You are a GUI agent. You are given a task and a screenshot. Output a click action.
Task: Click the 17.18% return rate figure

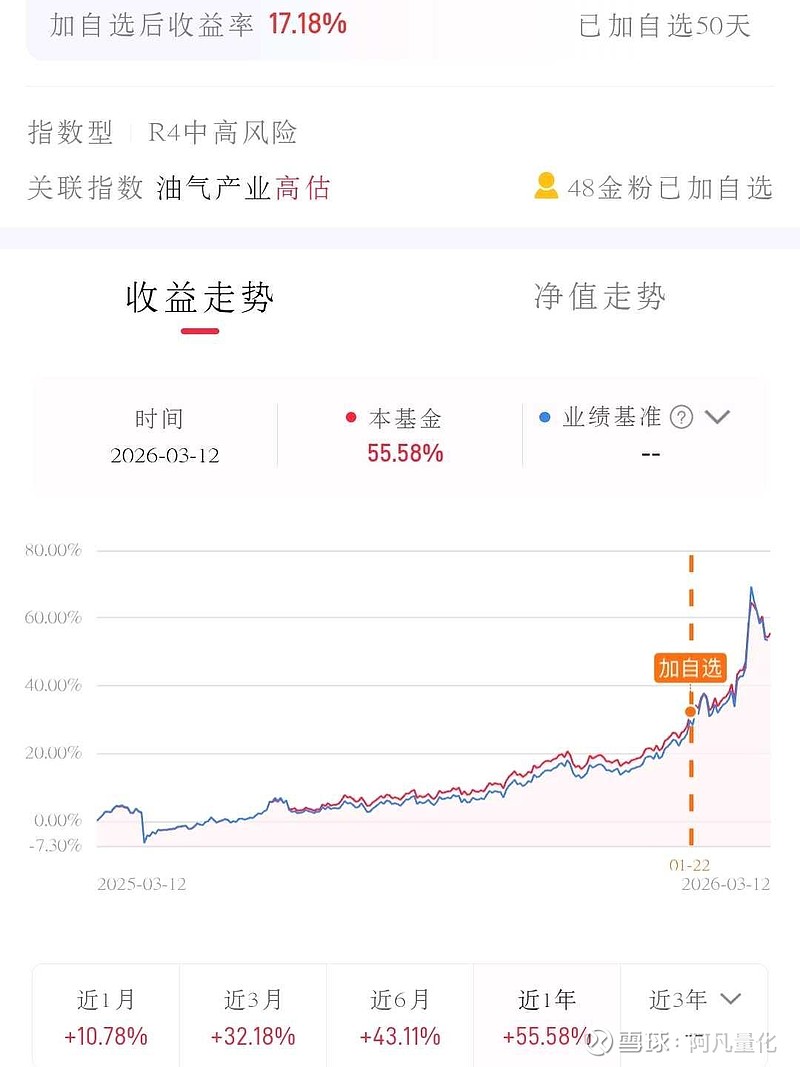pyautogui.click(x=310, y=22)
